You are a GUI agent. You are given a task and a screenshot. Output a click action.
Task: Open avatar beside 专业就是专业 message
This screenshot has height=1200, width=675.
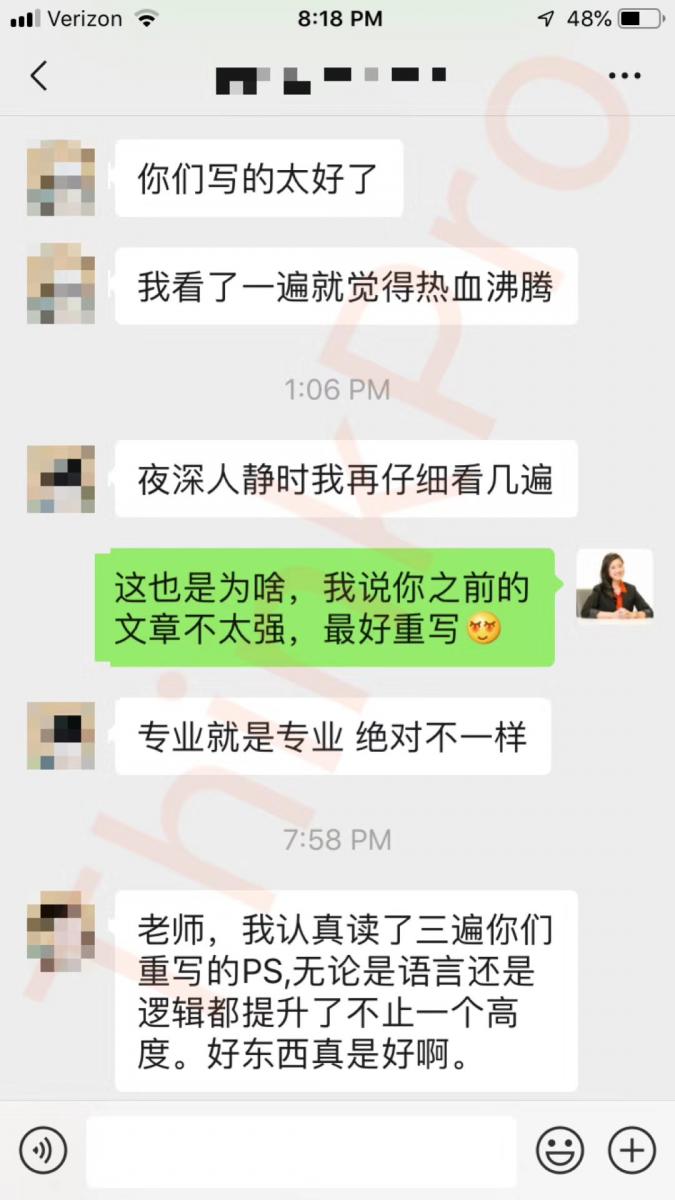pyautogui.click(x=61, y=737)
